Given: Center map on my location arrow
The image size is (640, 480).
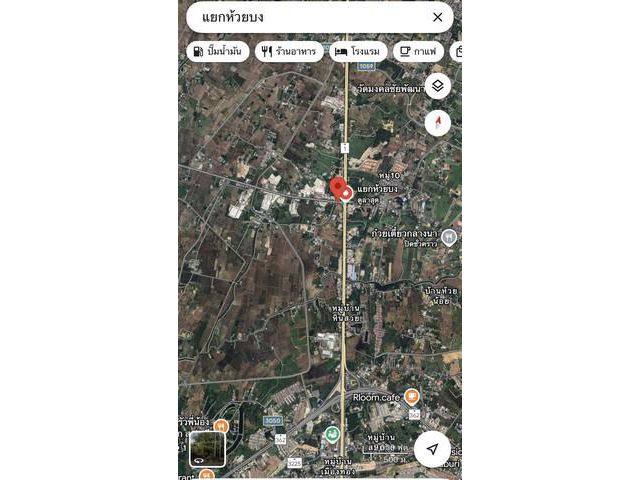Looking at the screenshot, I should point(432,449).
